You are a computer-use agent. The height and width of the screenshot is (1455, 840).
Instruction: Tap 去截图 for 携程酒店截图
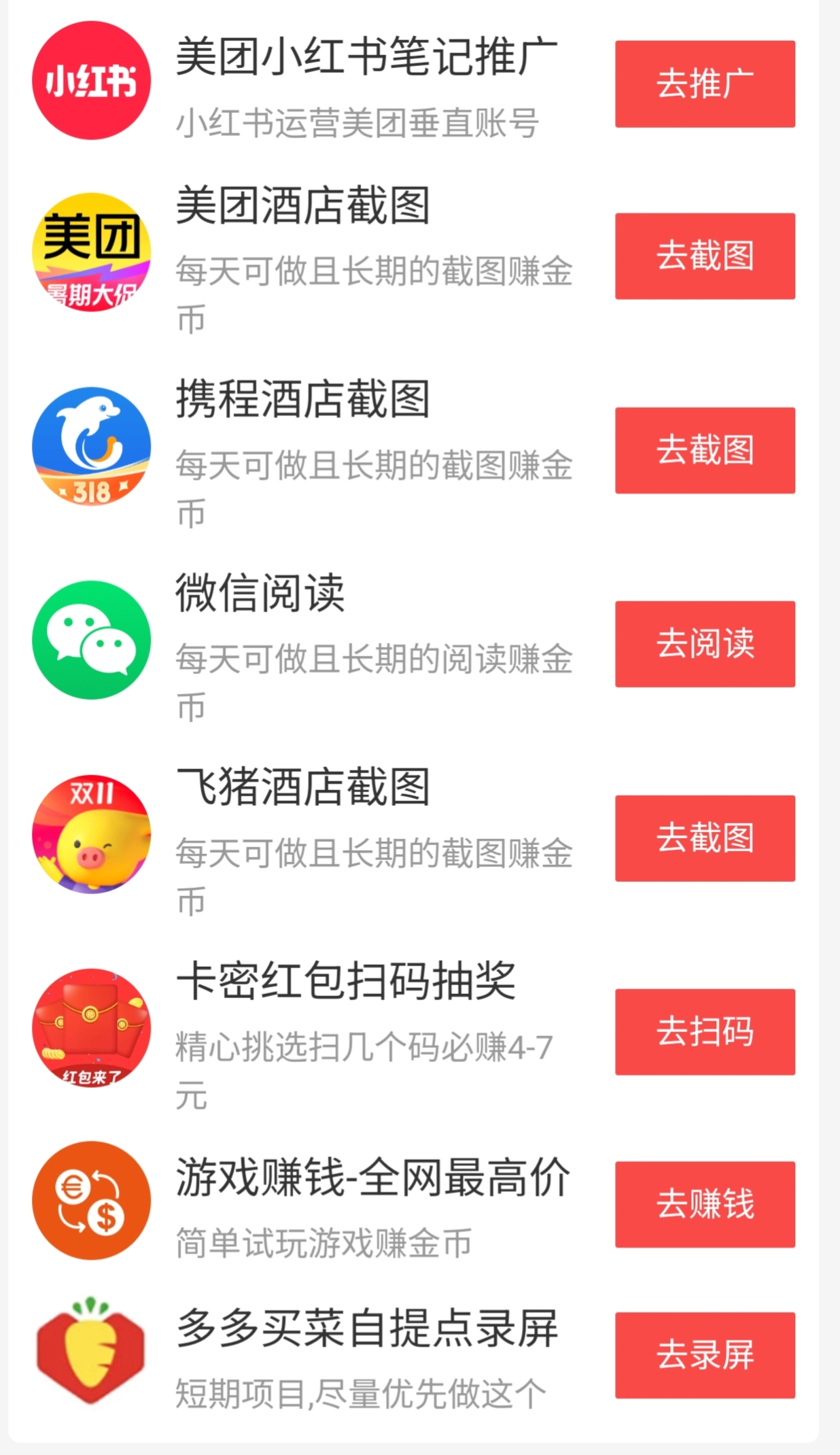coord(705,450)
